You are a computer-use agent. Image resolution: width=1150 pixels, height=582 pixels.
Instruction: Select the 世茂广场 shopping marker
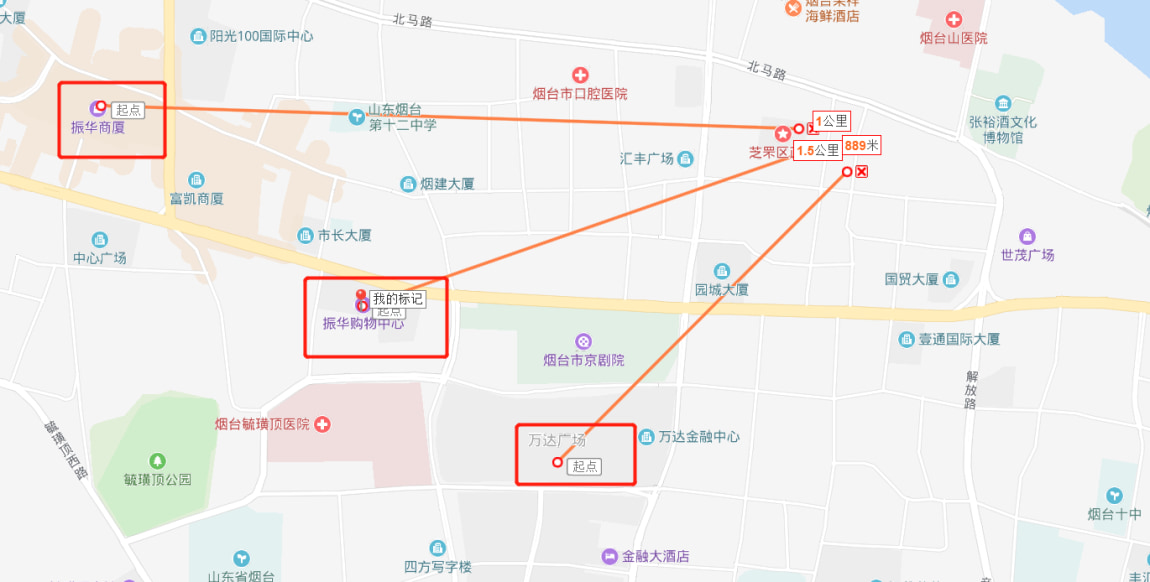pos(1027,236)
